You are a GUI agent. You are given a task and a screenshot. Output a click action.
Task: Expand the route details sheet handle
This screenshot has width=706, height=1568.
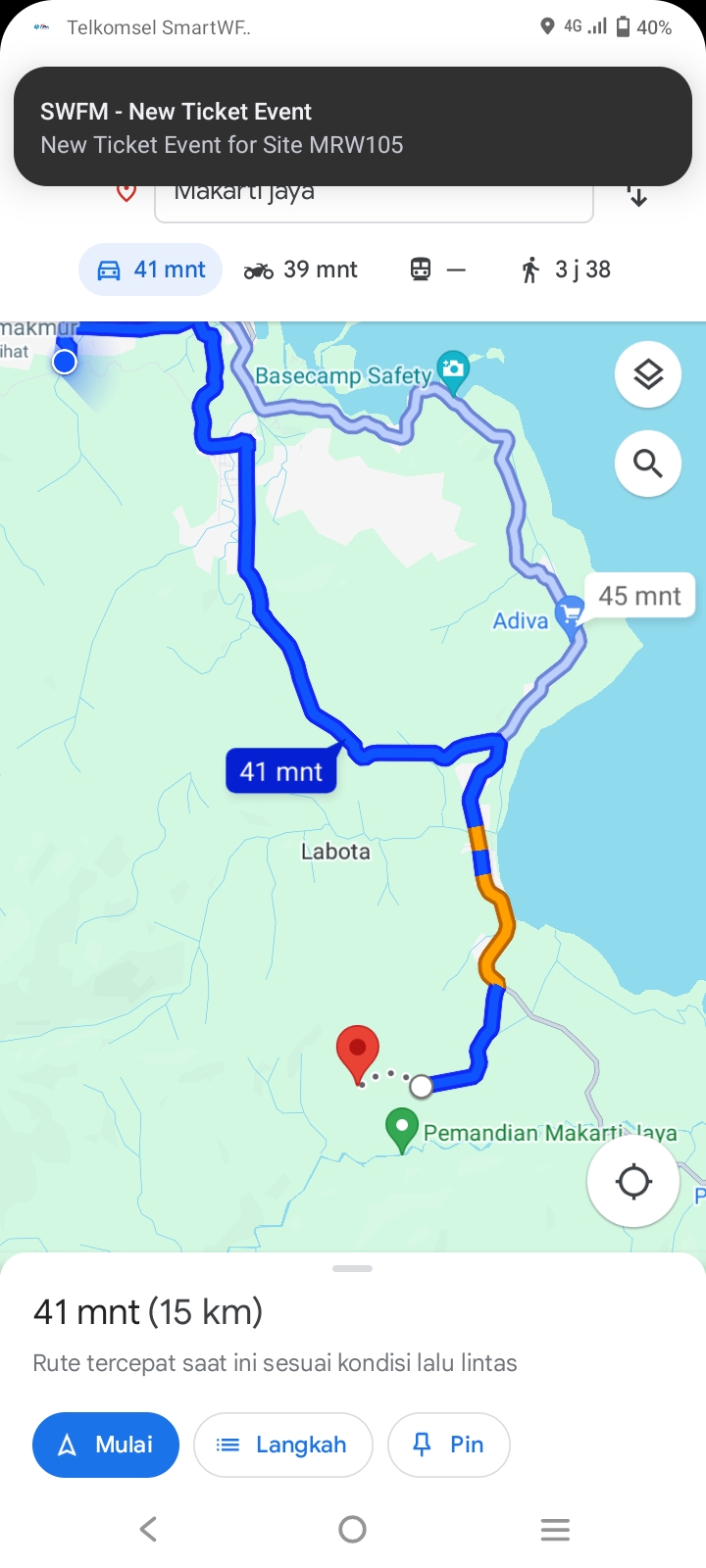point(353,1269)
